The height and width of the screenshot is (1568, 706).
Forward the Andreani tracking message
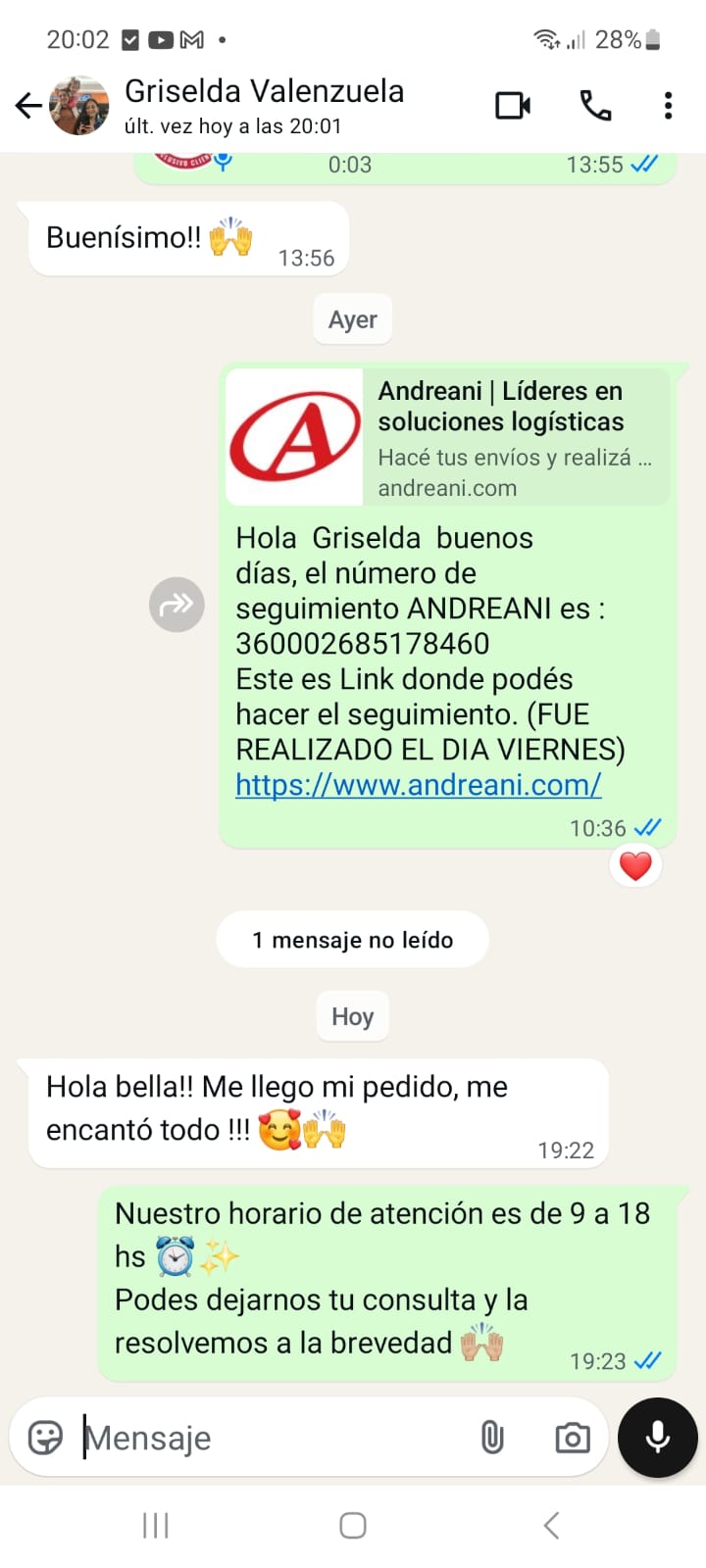[x=176, y=605]
